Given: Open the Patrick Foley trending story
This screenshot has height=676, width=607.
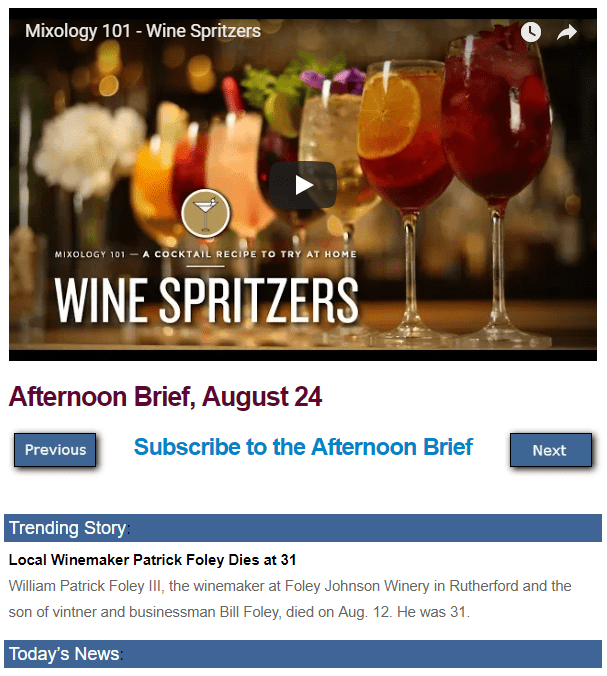Looking at the screenshot, I should (x=152, y=560).
